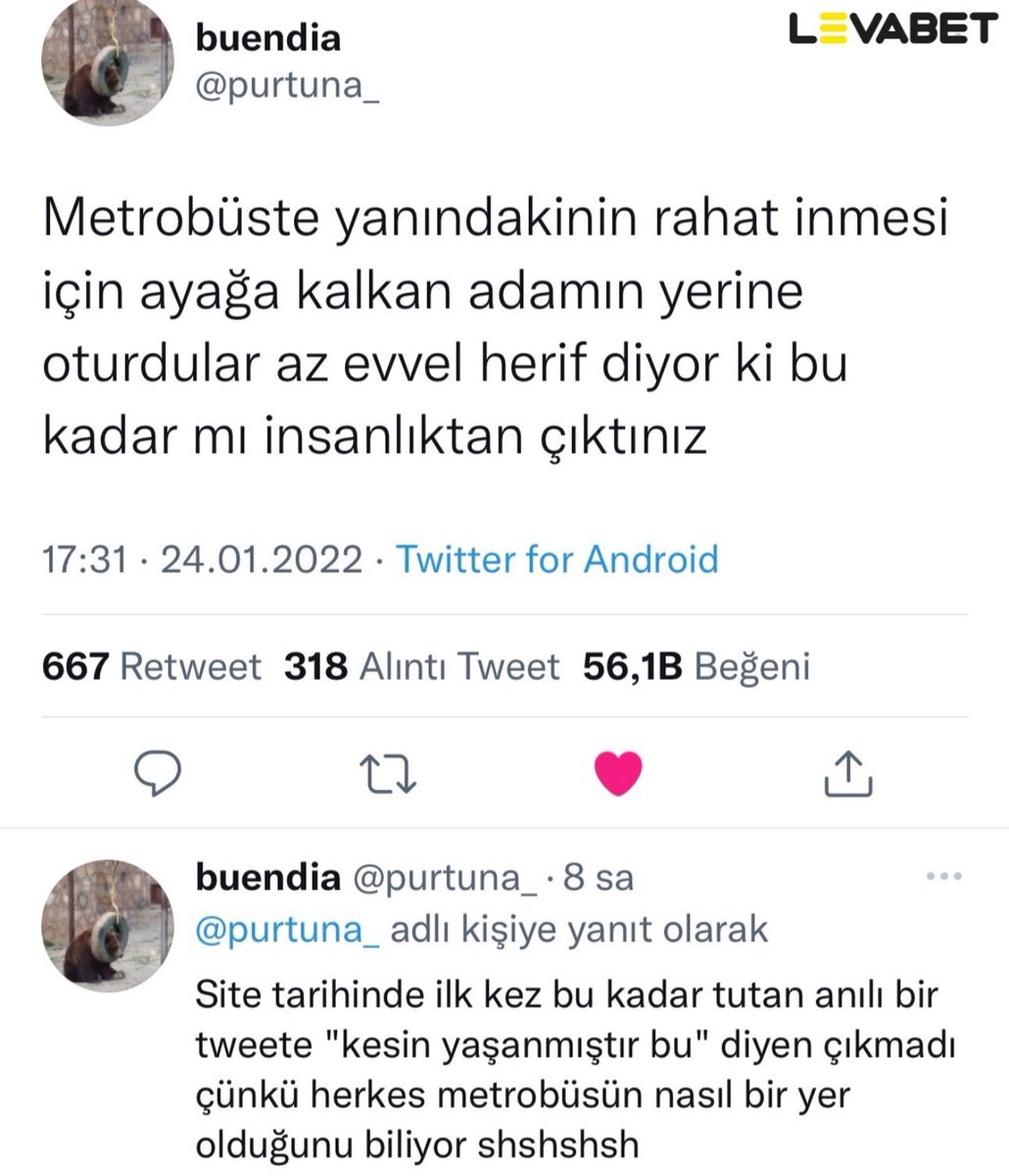
Task: View the 318 Alıntı Tweet list
Action: [421, 667]
